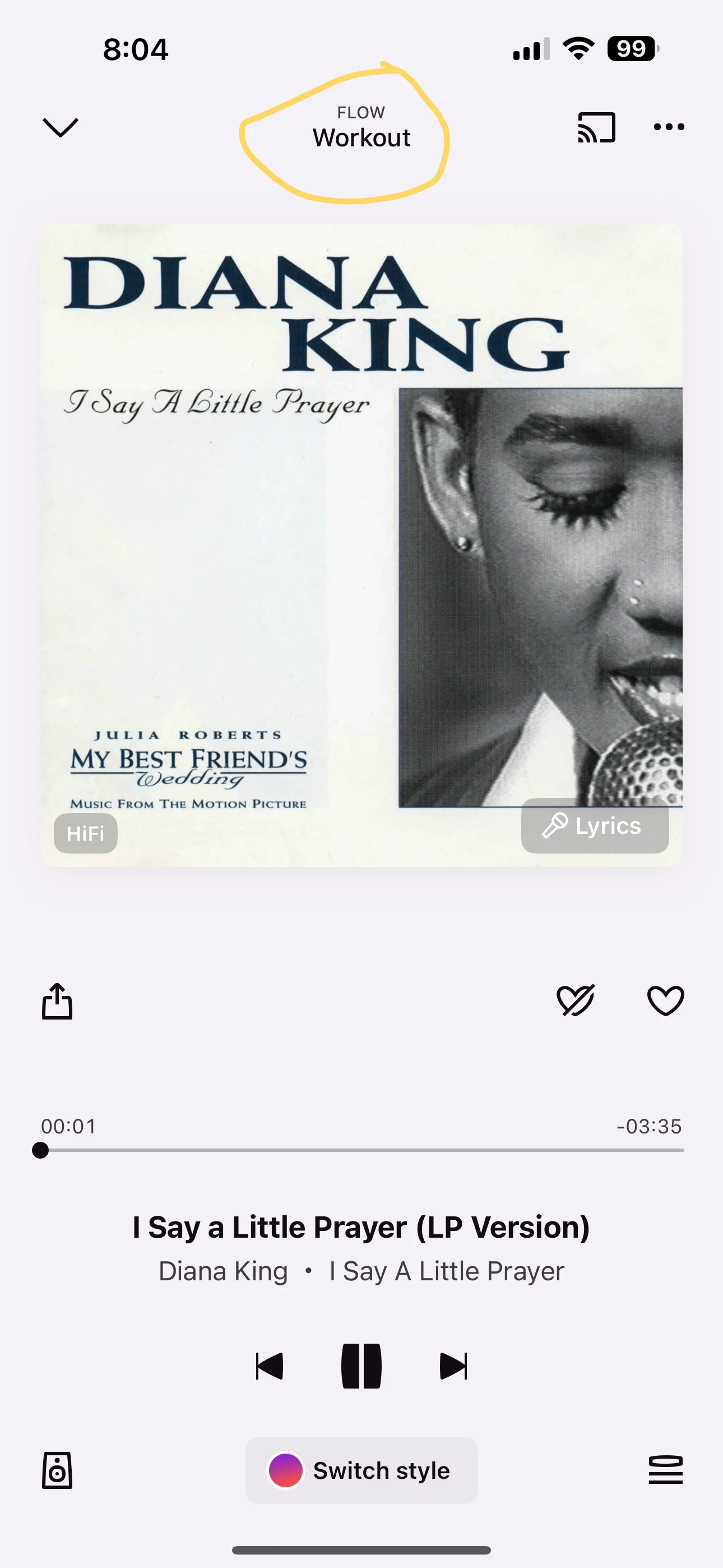Mark track as not recommended
The image size is (723, 1568).
point(575,1000)
